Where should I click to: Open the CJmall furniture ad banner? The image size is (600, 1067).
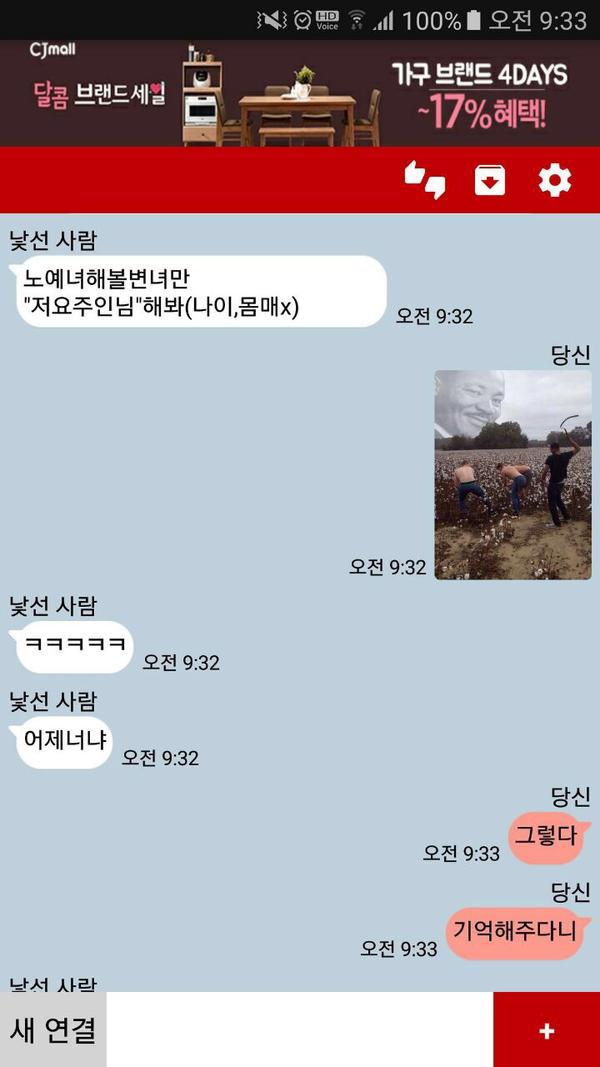point(300,94)
